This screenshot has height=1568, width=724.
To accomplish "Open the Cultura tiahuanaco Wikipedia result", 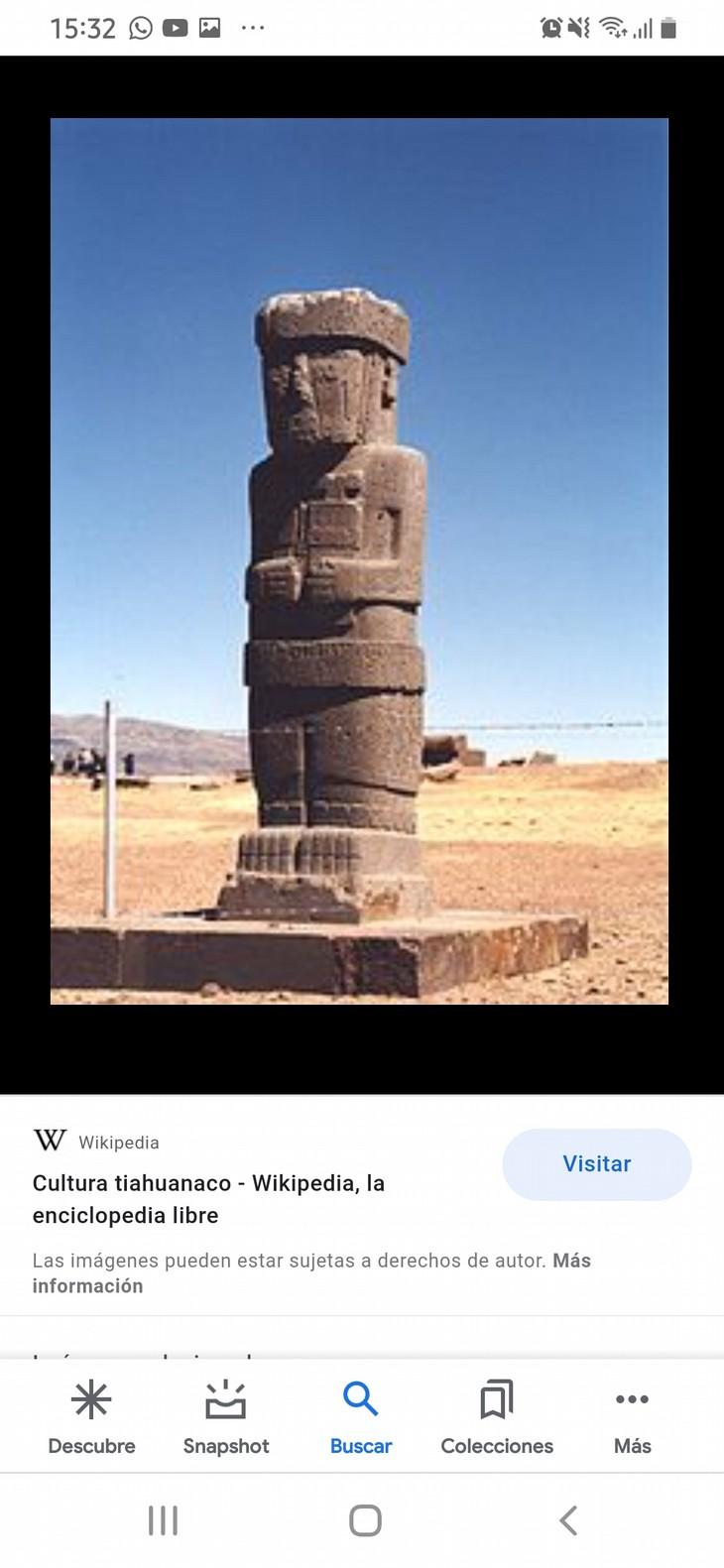I will (208, 1198).
